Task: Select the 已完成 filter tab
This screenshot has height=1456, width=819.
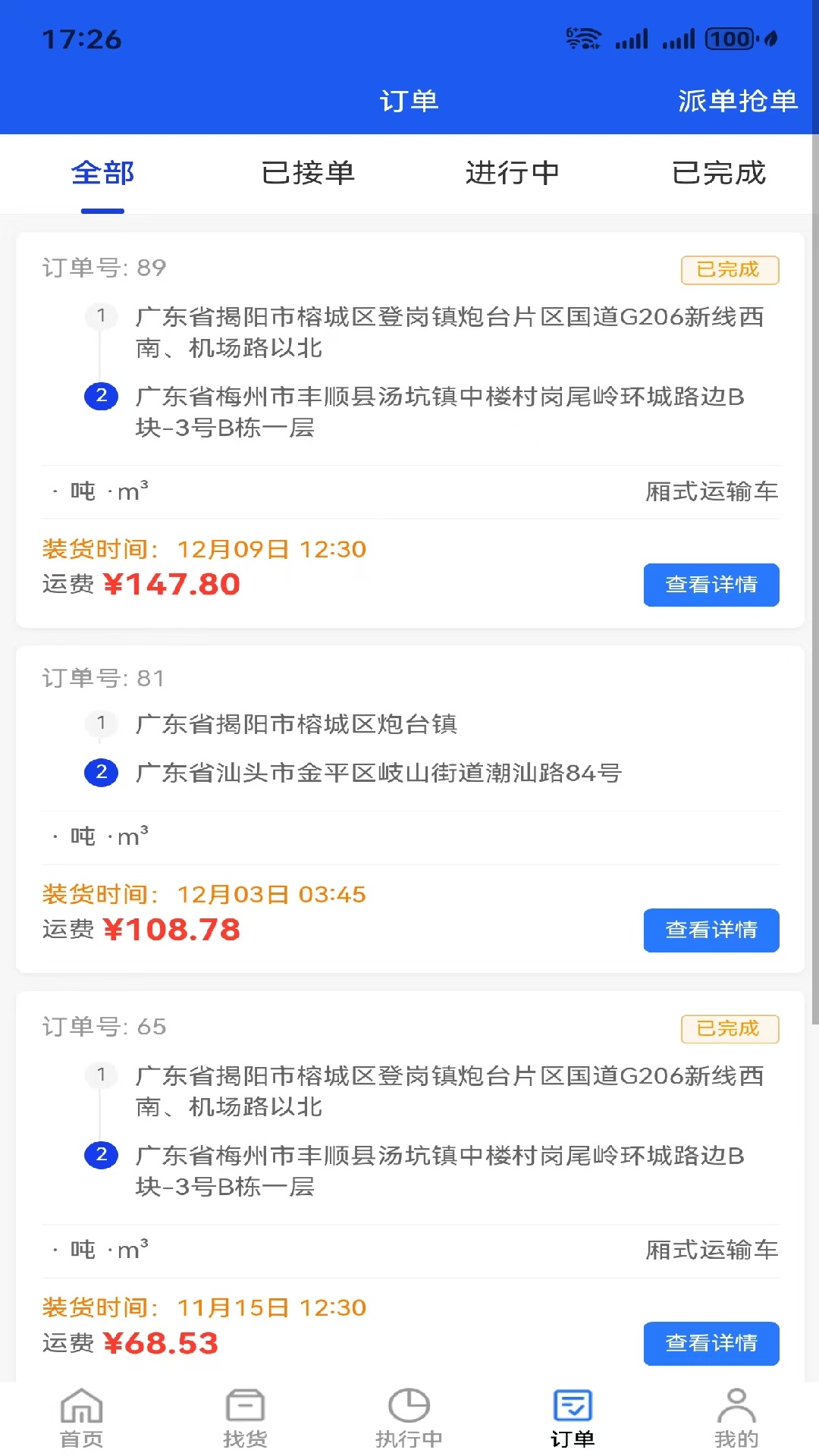Action: click(718, 173)
